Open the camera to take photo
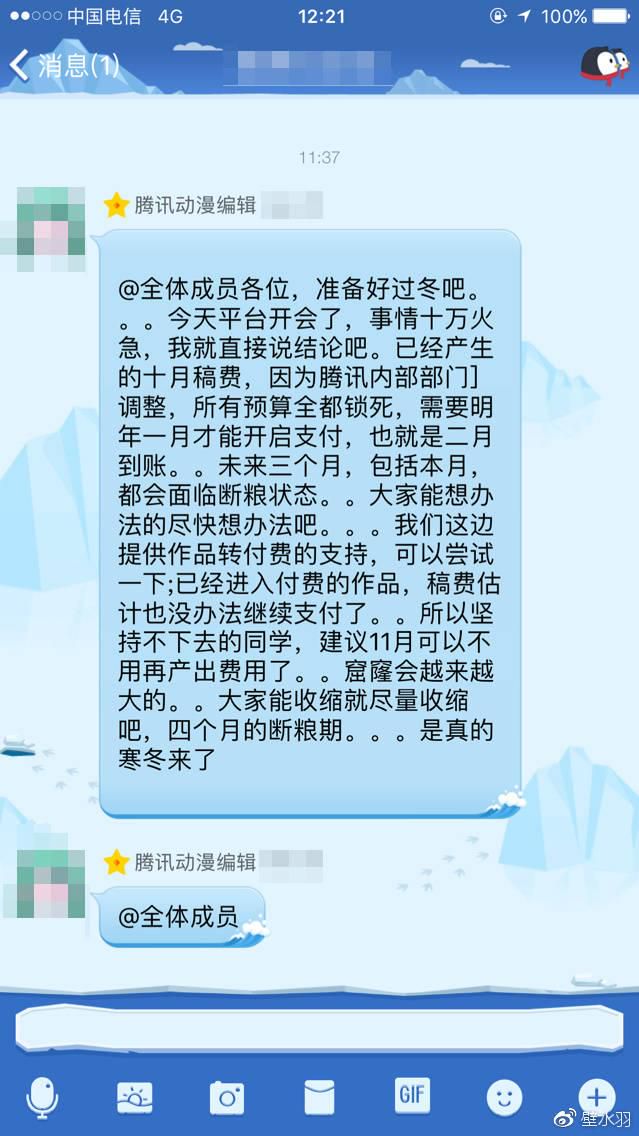 (x=227, y=1098)
